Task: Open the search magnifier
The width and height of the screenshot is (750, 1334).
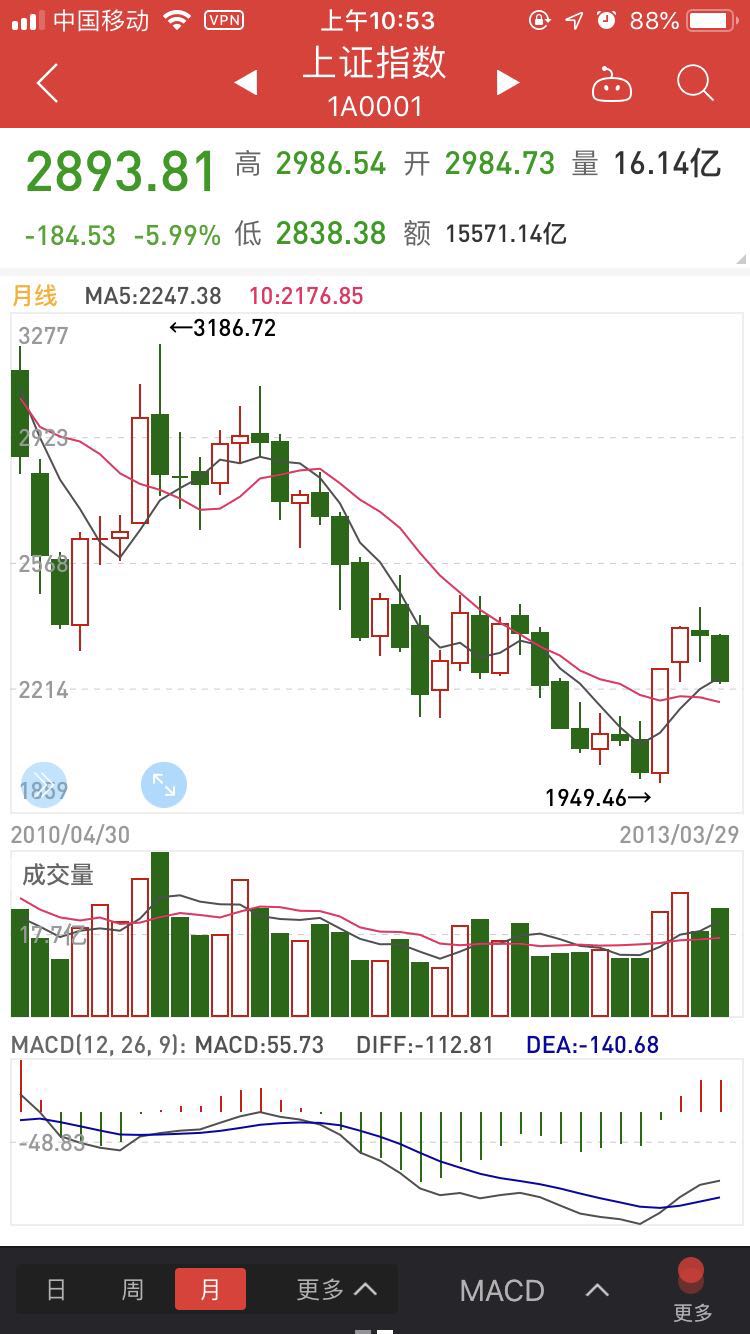Action: coord(694,84)
